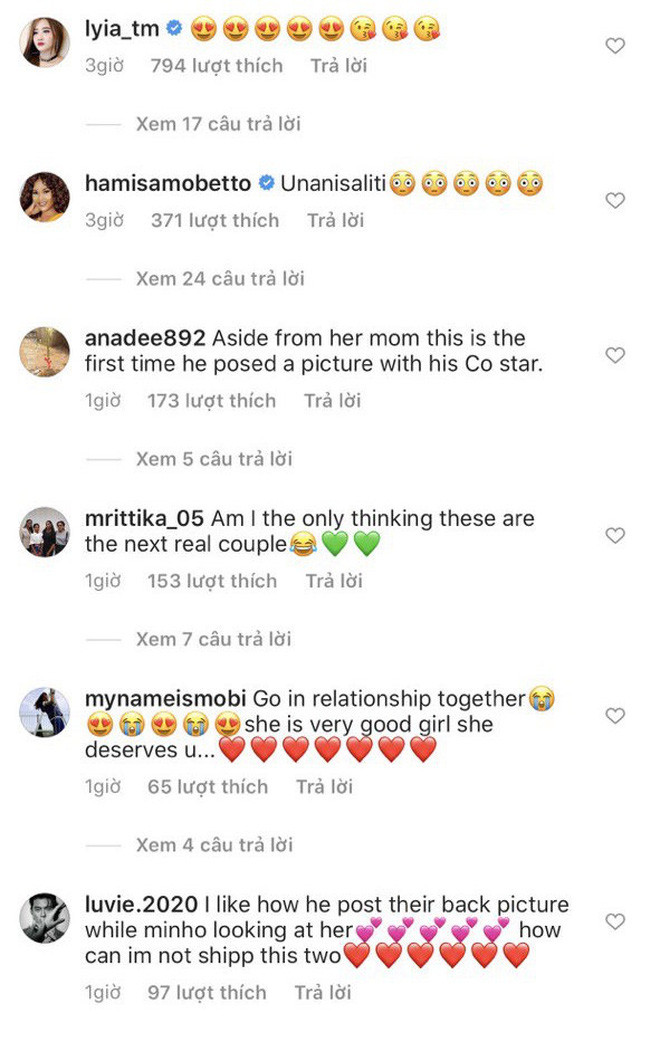660x1042 pixels.
Task: Reply to lyia_tm via Trả lời
Action: [x=339, y=66]
